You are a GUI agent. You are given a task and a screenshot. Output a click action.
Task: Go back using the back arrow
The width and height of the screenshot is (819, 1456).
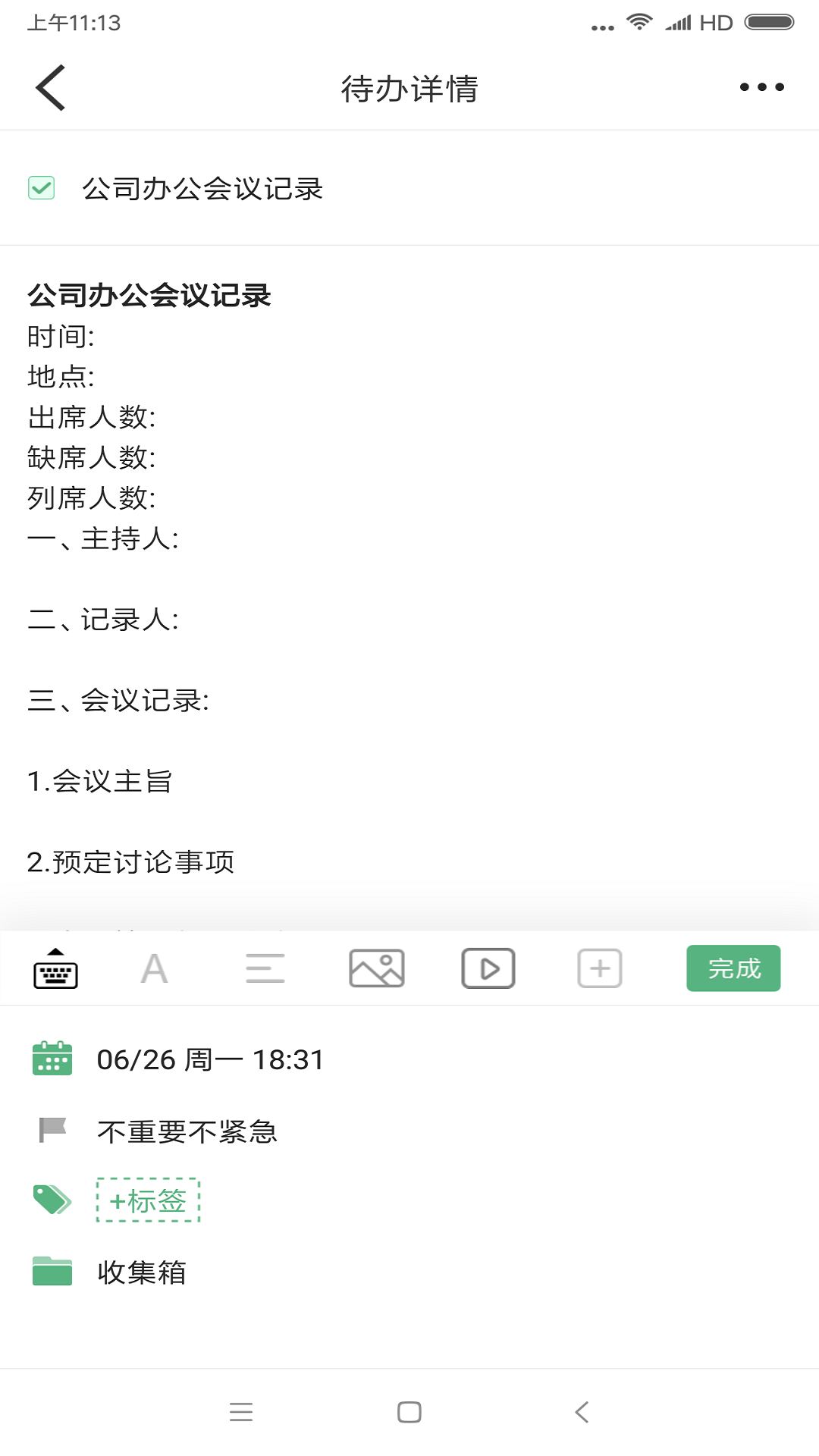click(49, 86)
